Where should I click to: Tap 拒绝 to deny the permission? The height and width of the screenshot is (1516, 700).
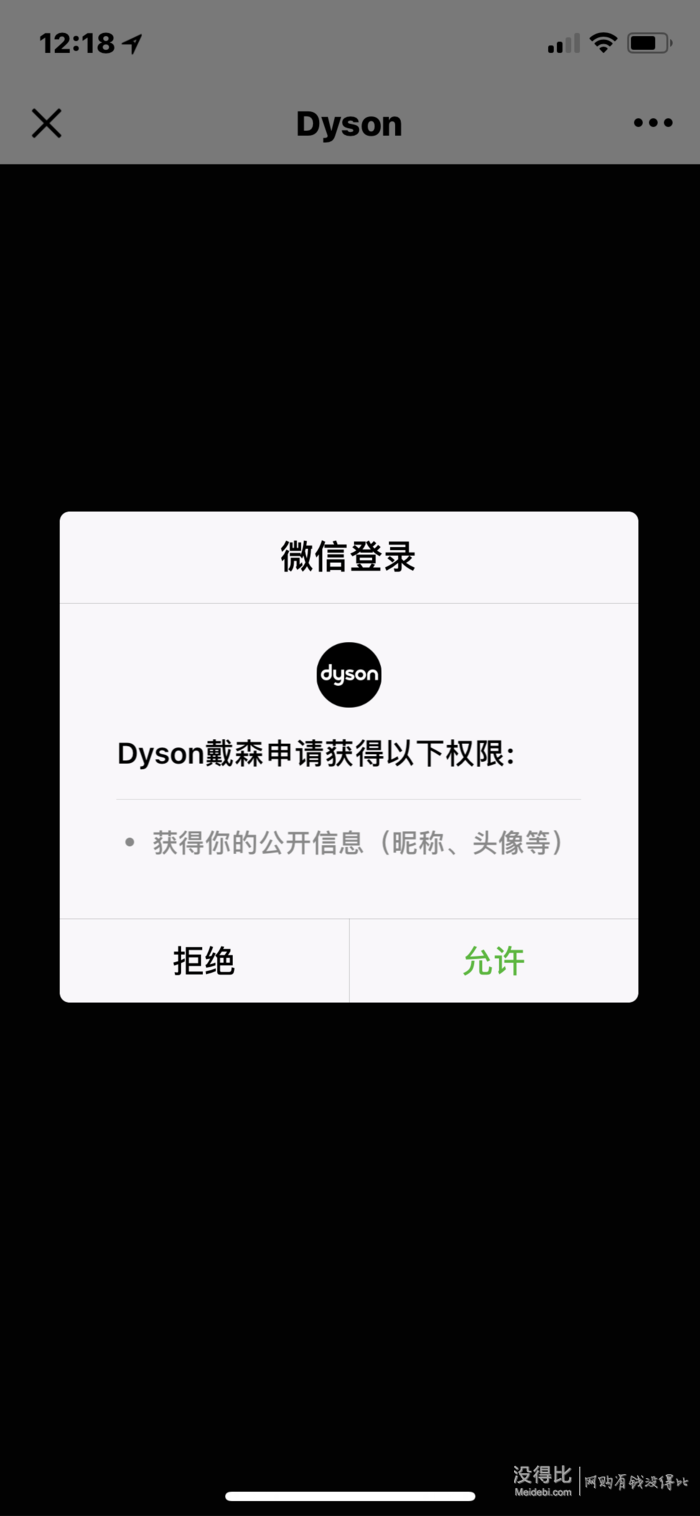pyautogui.click(x=204, y=961)
